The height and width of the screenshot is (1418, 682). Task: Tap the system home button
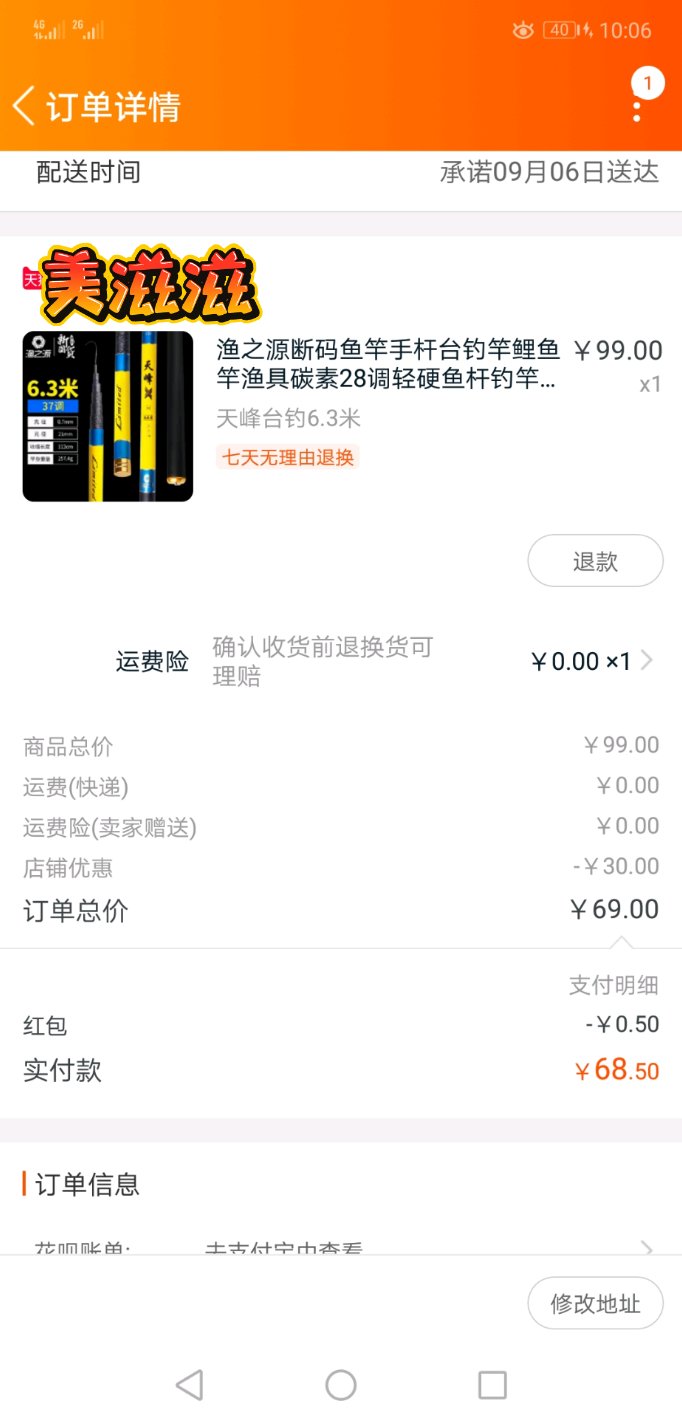pyautogui.click(x=341, y=1385)
